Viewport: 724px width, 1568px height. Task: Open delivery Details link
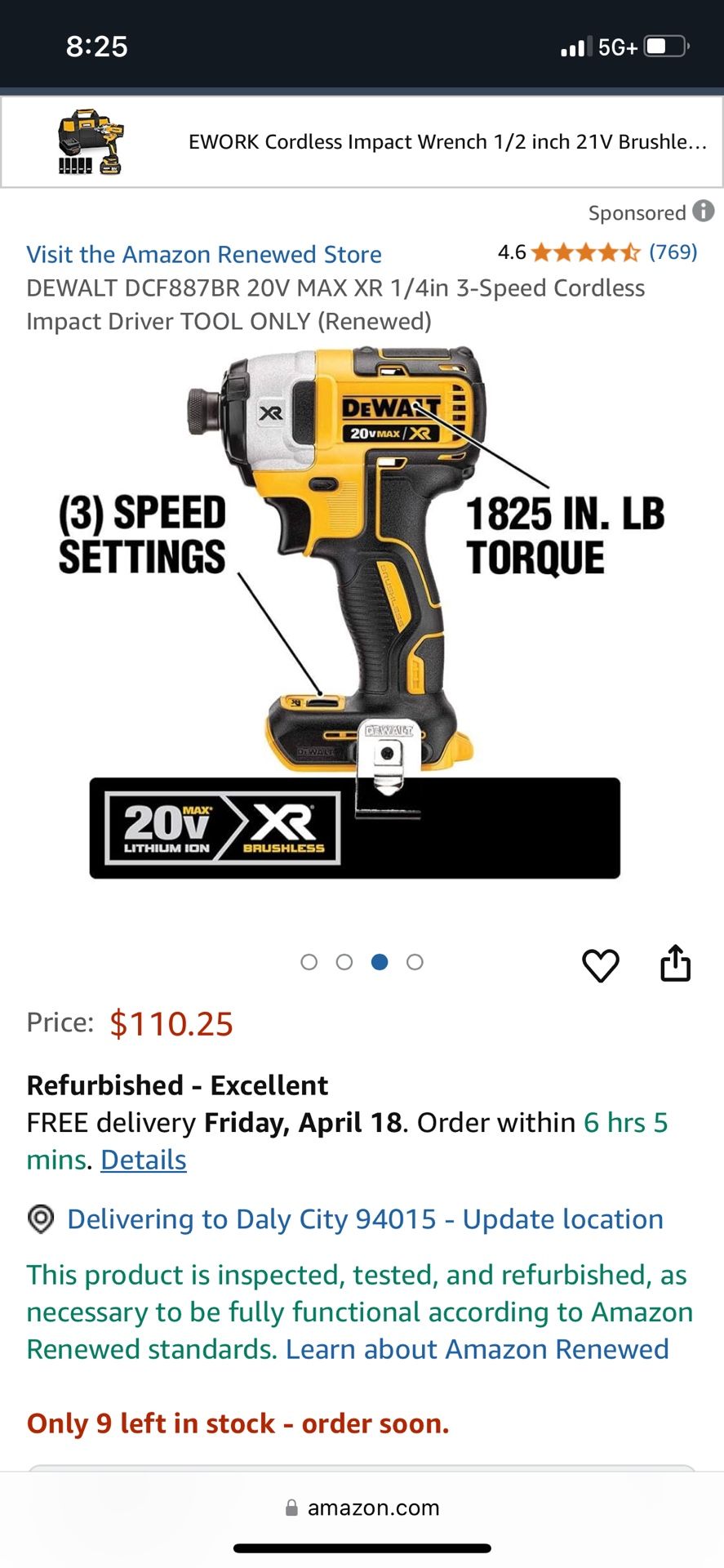pos(144,1160)
